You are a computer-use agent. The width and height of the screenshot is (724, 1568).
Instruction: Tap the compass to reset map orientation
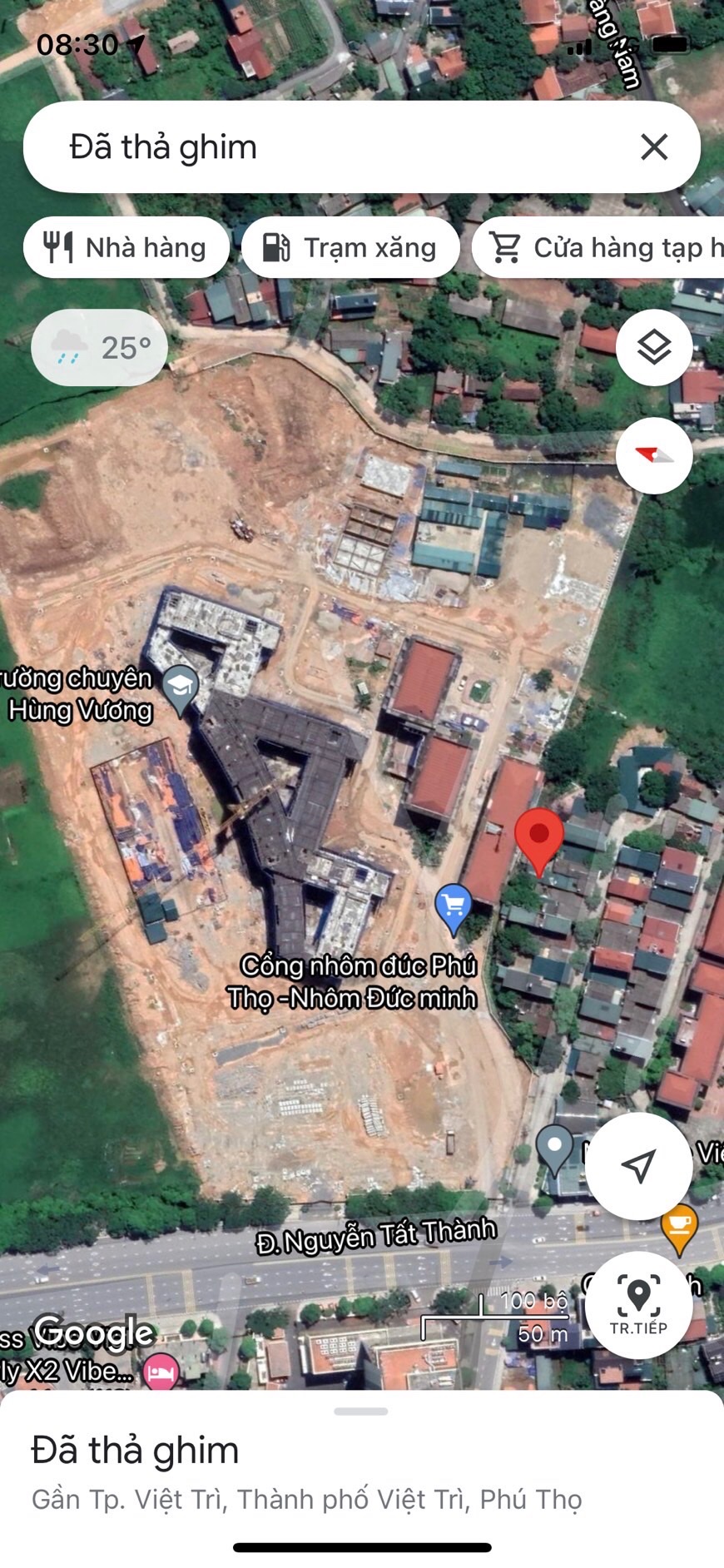coord(654,455)
